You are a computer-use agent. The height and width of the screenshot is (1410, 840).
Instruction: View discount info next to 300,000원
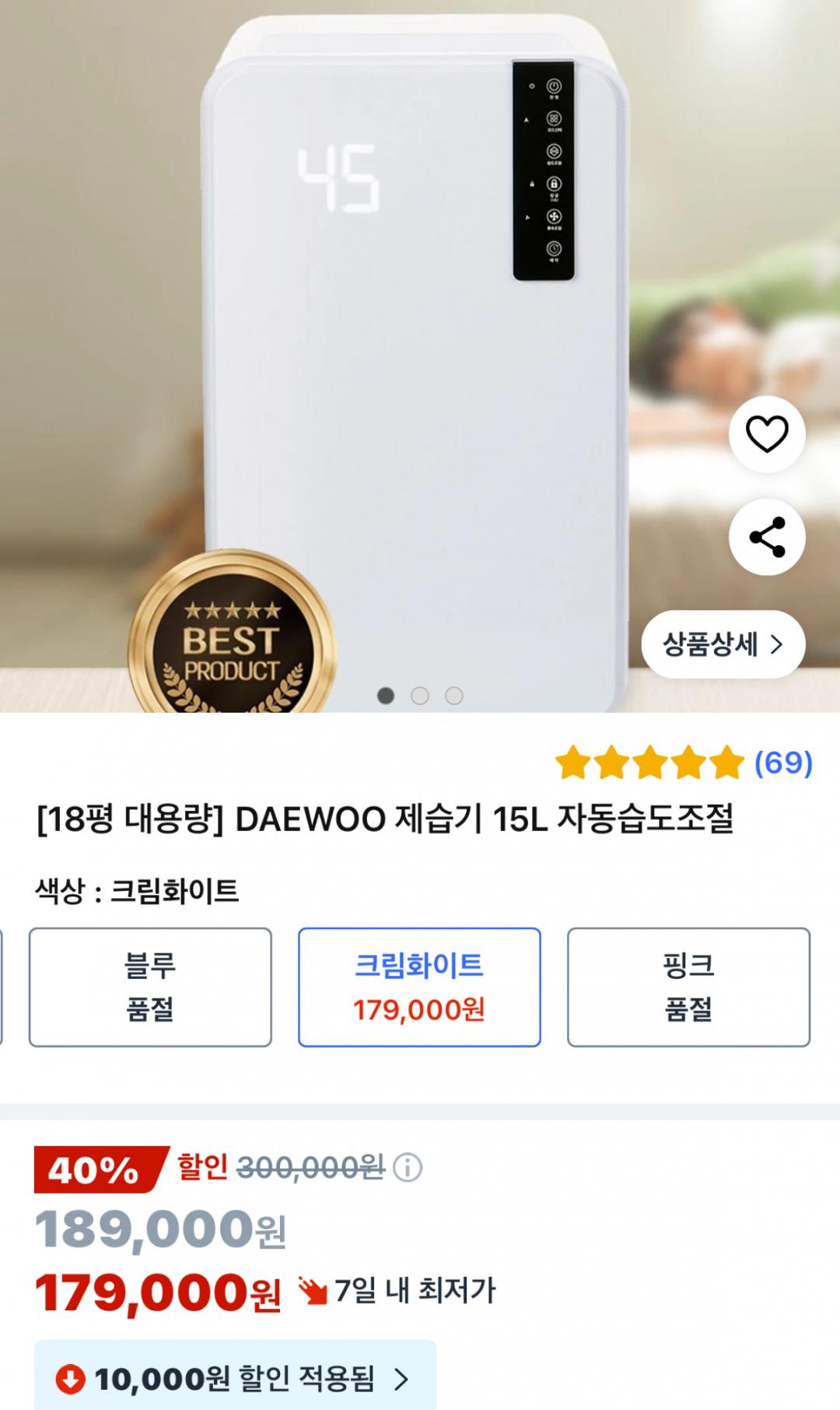pyautogui.click(x=408, y=1167)
